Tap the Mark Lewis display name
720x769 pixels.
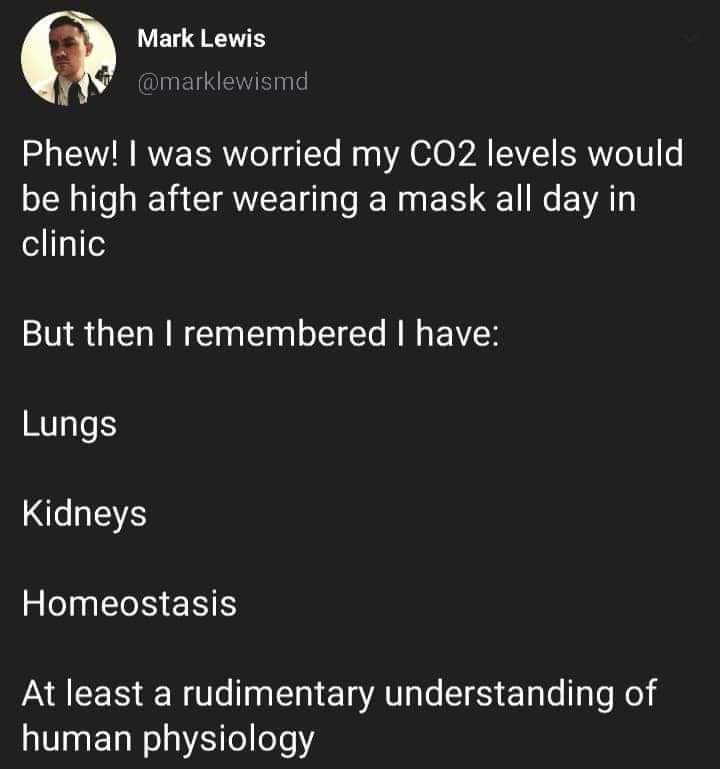pos(201,40)
